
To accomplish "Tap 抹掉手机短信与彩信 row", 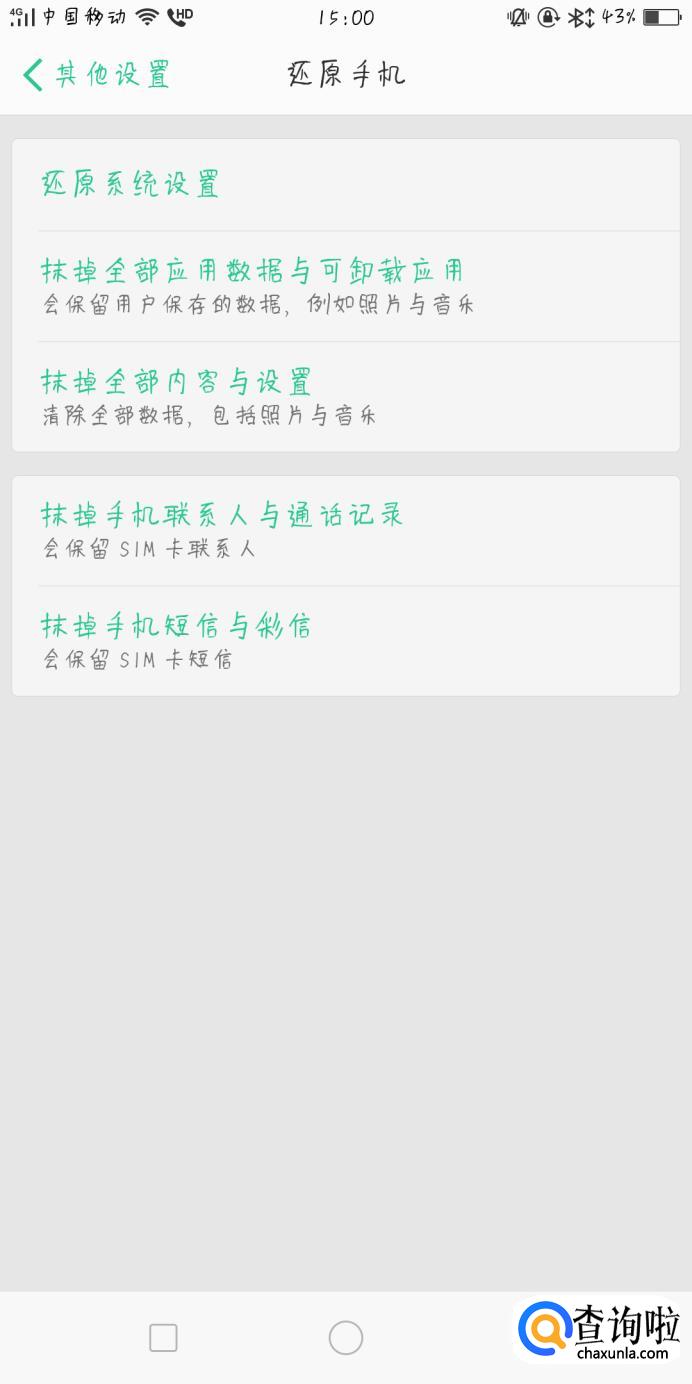I will (345, 641).
